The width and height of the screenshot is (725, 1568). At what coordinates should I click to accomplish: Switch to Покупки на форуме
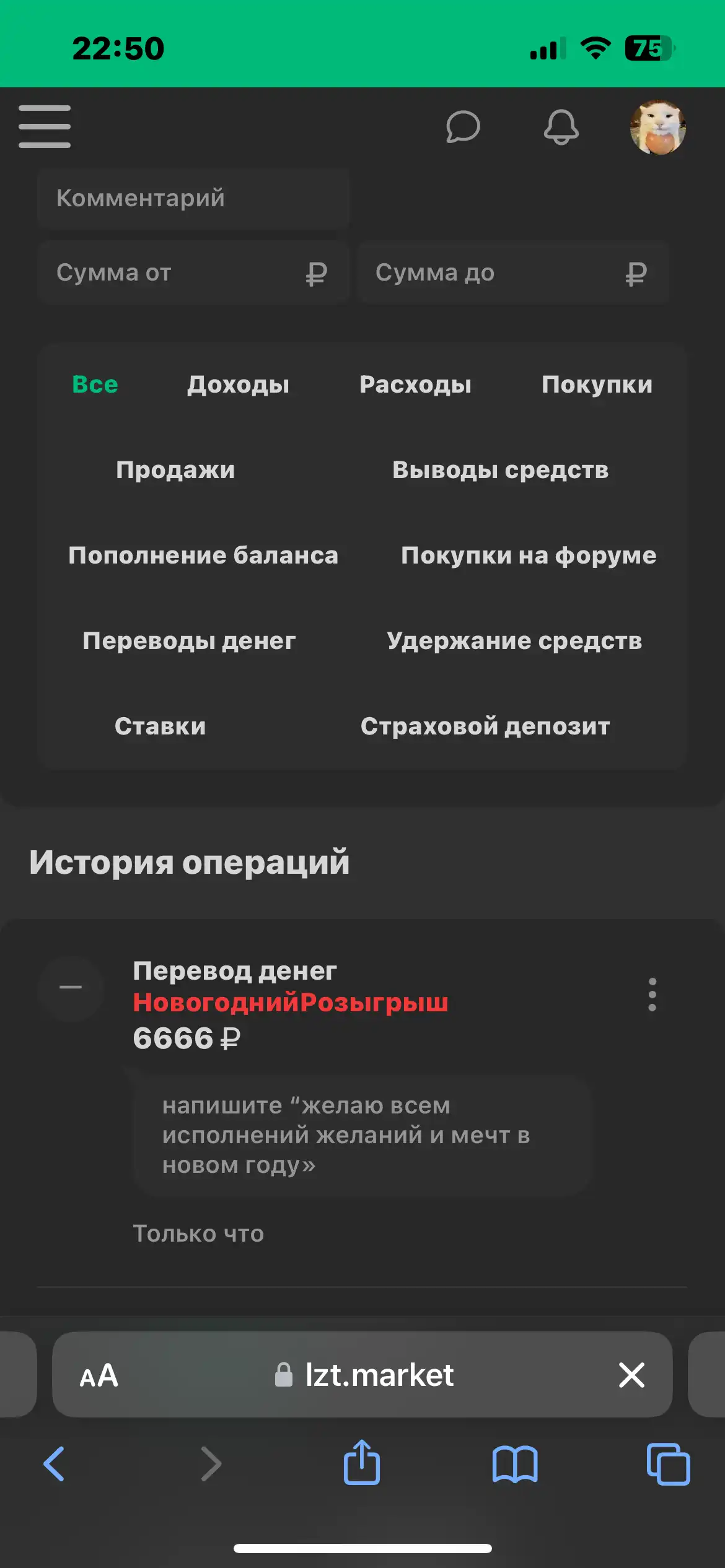(529, 555)
